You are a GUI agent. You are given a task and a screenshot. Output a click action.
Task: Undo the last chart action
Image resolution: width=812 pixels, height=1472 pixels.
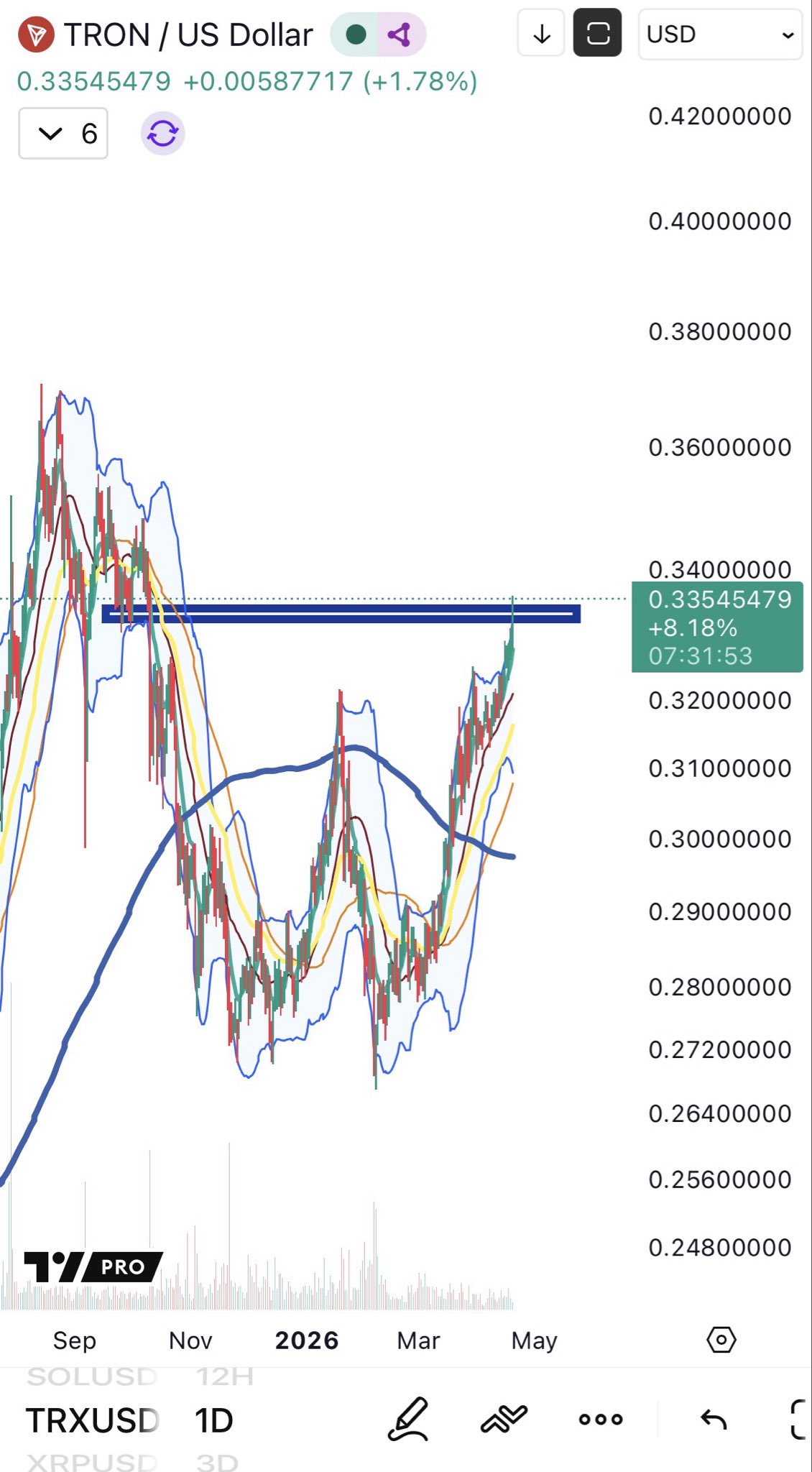pyautogui.click(x=714, y=1419)
